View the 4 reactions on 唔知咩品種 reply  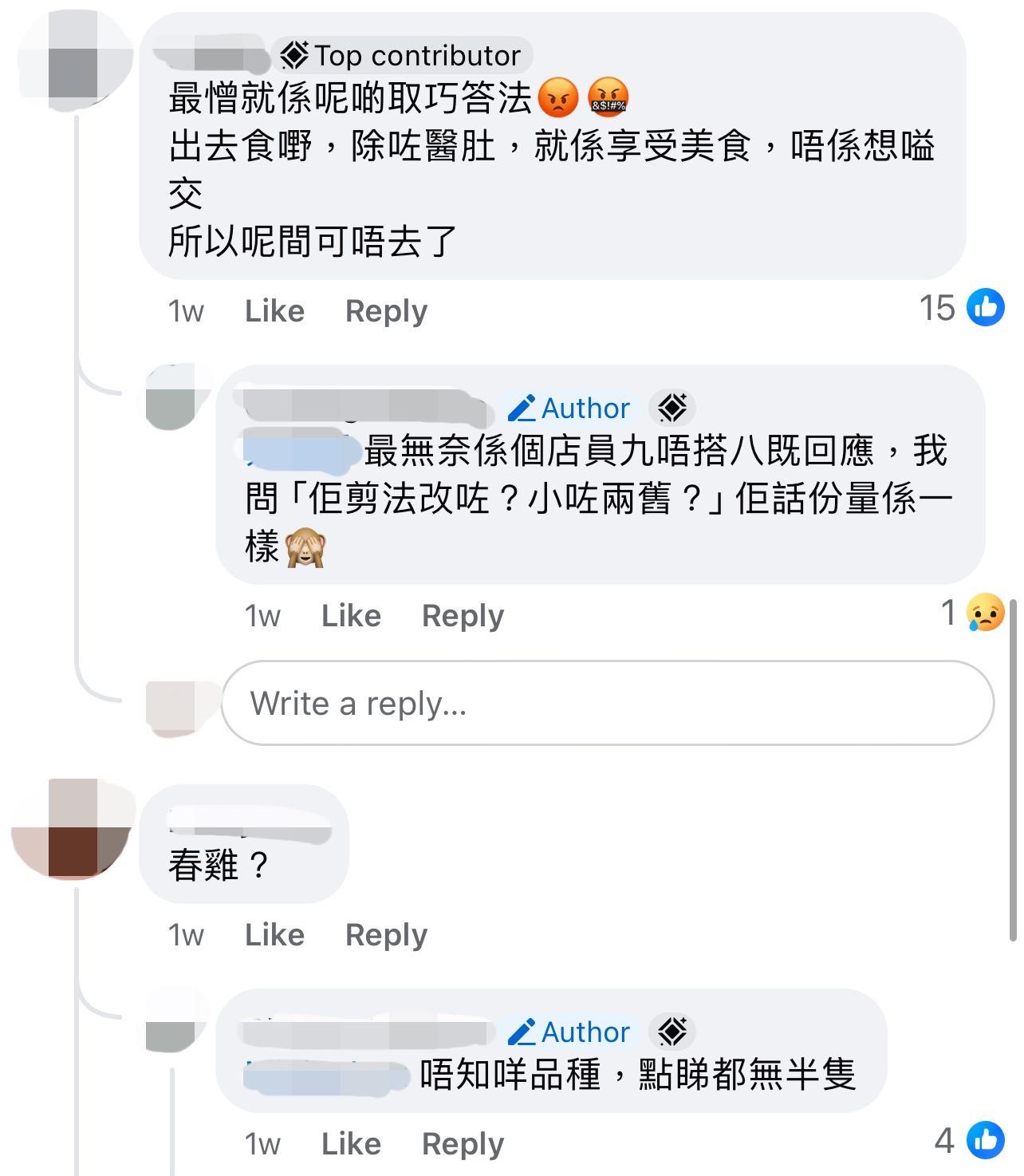tap(968, 1141)
